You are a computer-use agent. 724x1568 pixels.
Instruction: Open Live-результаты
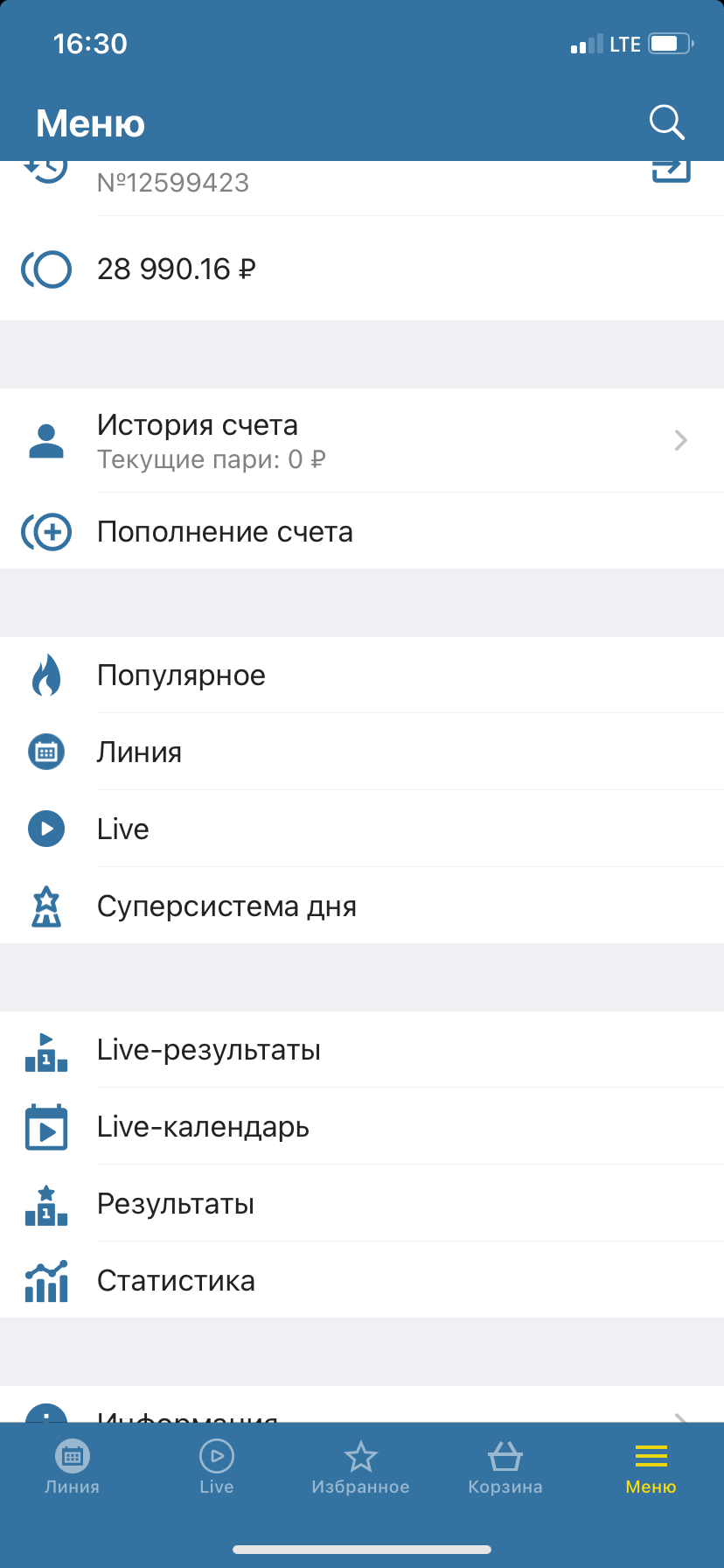(x=362, y=1050)
